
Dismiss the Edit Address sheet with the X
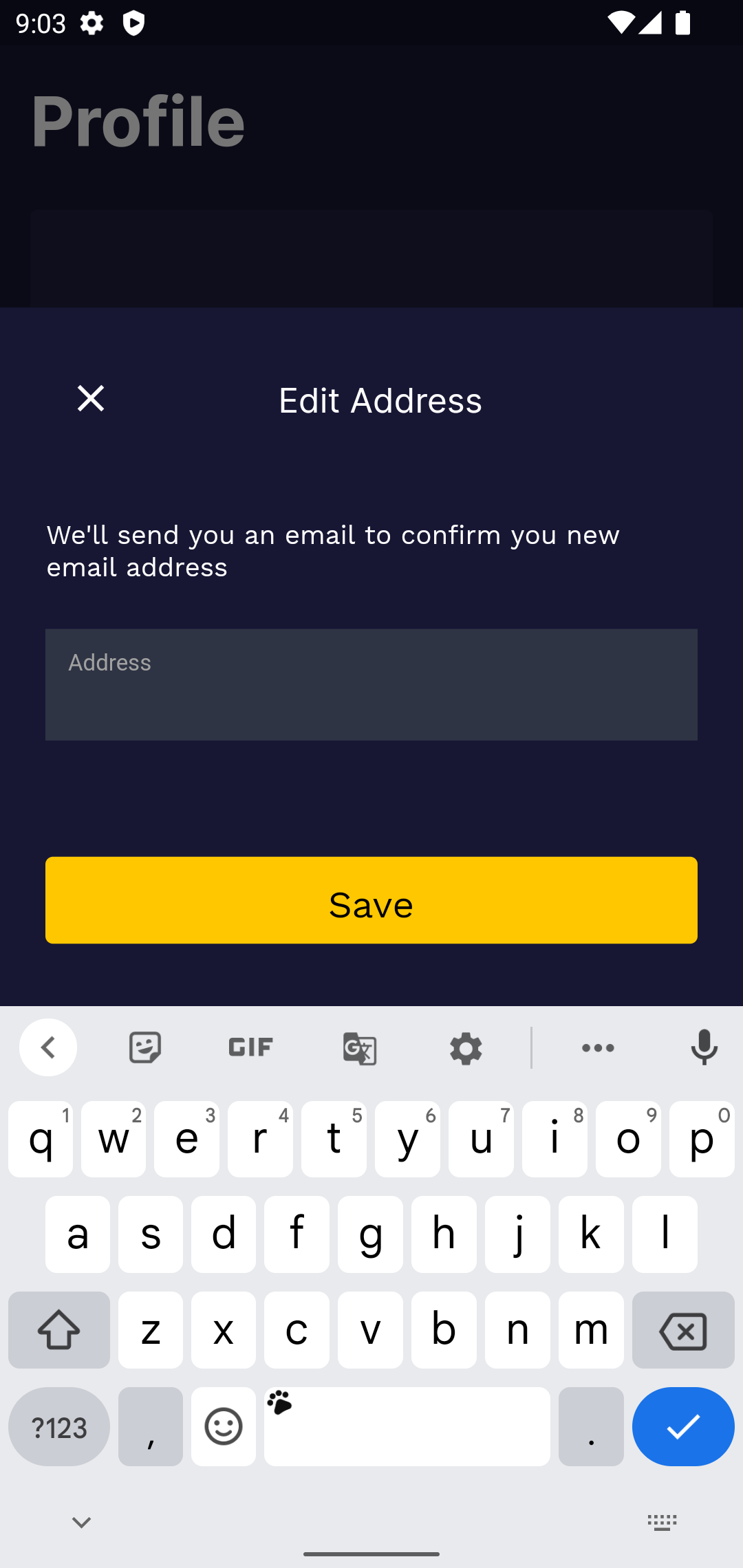coord(90,399)
